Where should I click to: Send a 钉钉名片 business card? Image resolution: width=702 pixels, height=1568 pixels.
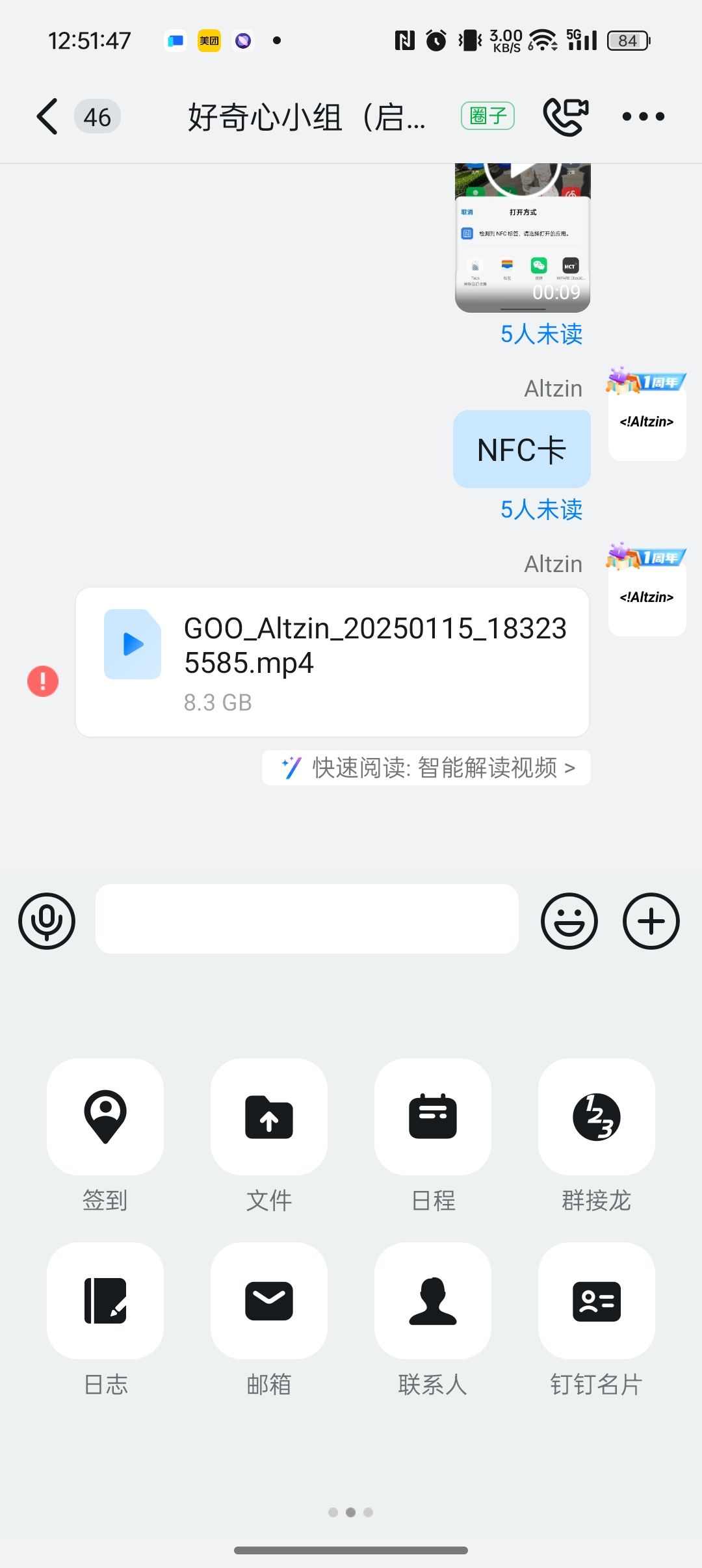(x=597, y=1301)
